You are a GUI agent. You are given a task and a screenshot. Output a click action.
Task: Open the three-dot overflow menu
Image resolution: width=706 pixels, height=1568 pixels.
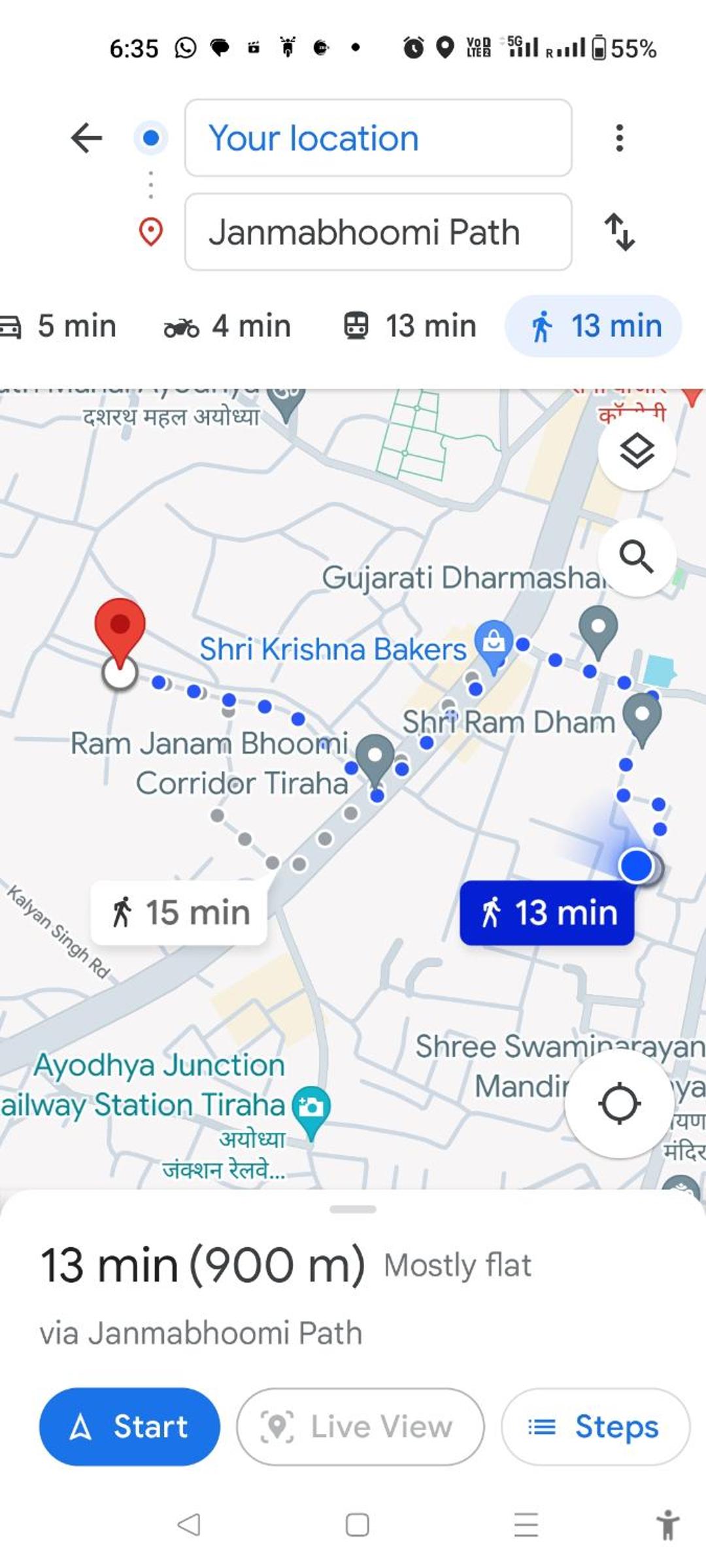click(x=619, y=138)
